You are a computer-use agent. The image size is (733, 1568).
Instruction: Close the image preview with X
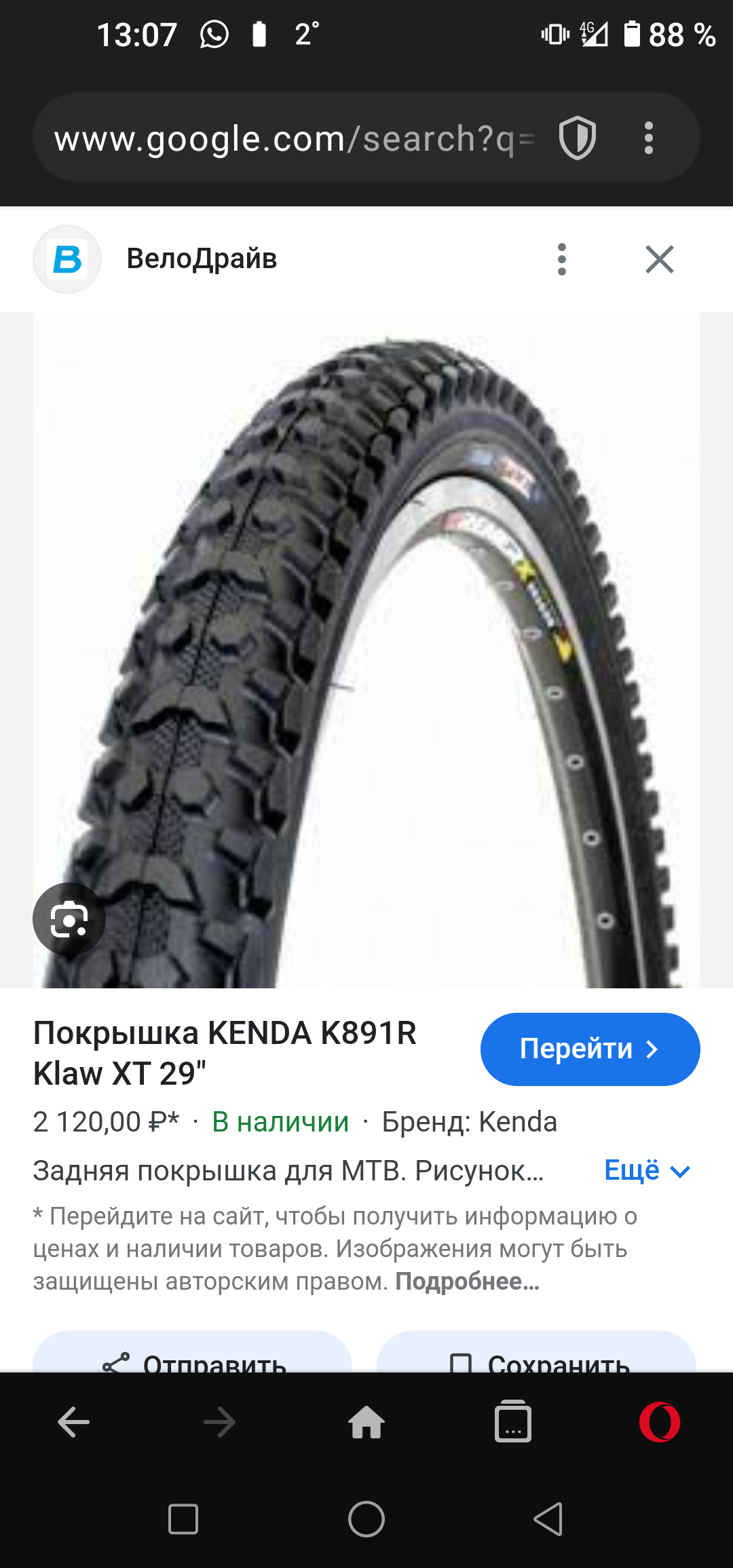658,259
